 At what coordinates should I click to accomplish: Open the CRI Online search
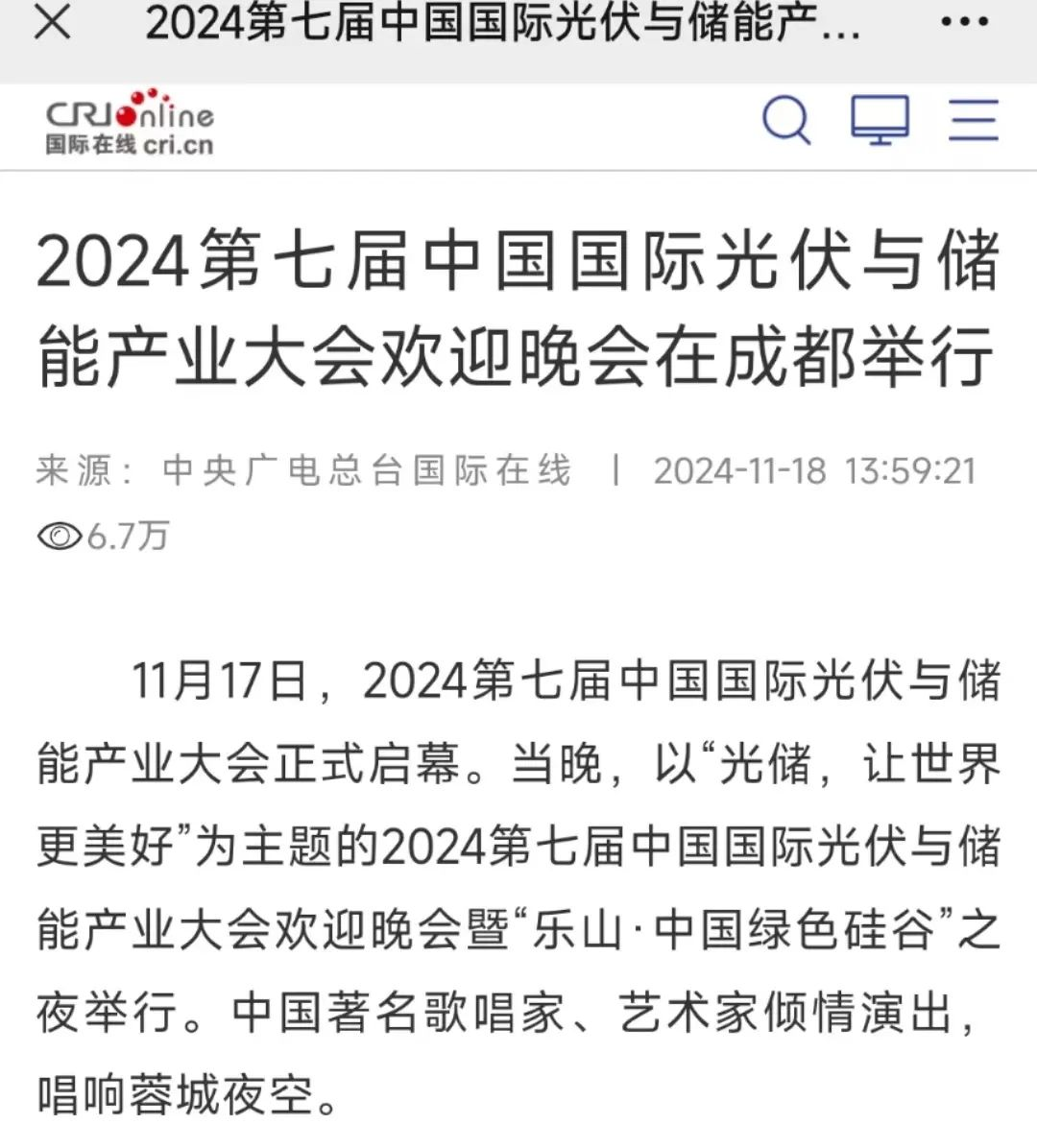[786, 121]
